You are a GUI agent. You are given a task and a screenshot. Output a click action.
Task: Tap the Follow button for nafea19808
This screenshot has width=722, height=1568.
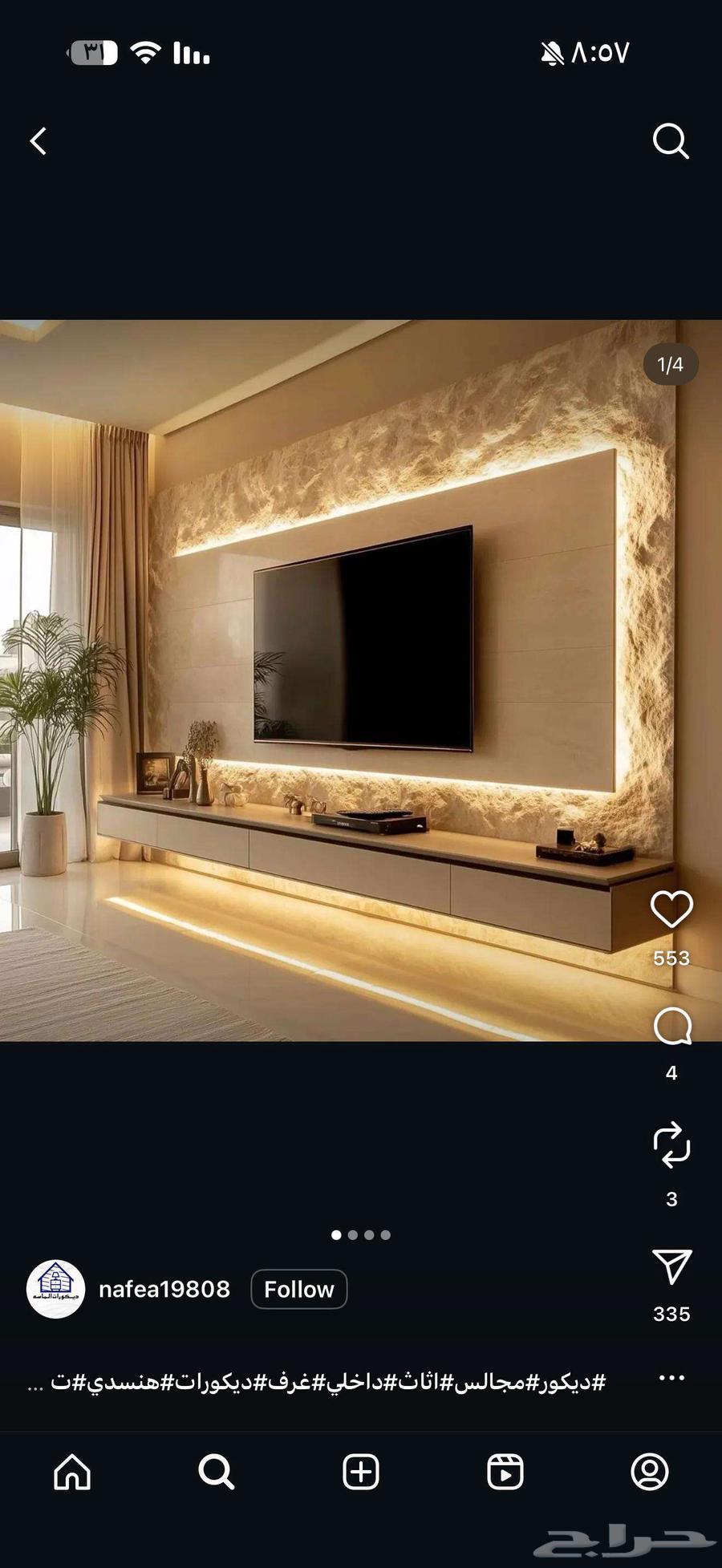pos(298,1290)
